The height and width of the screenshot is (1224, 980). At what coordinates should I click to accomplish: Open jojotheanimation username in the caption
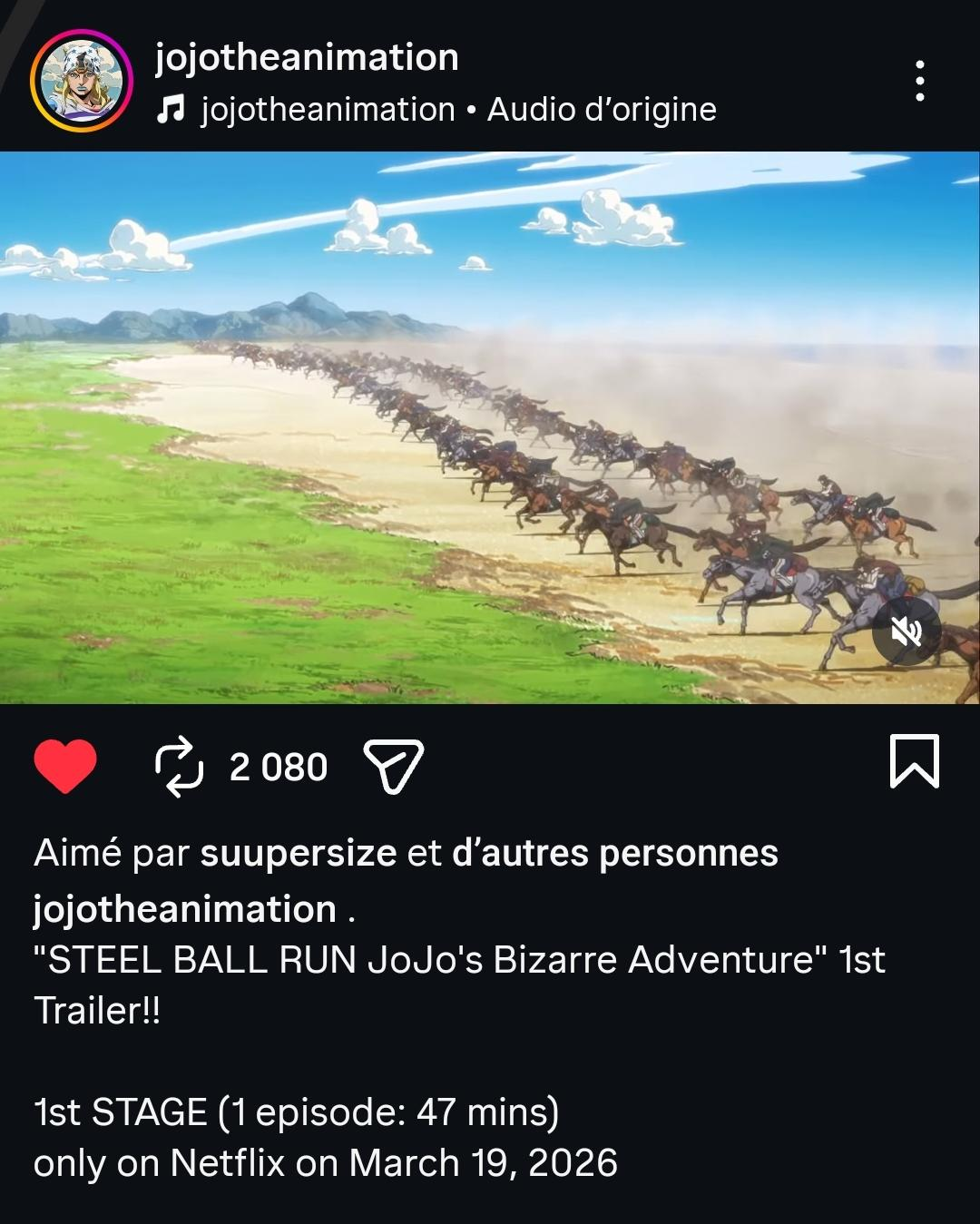(x=185, y=909)
